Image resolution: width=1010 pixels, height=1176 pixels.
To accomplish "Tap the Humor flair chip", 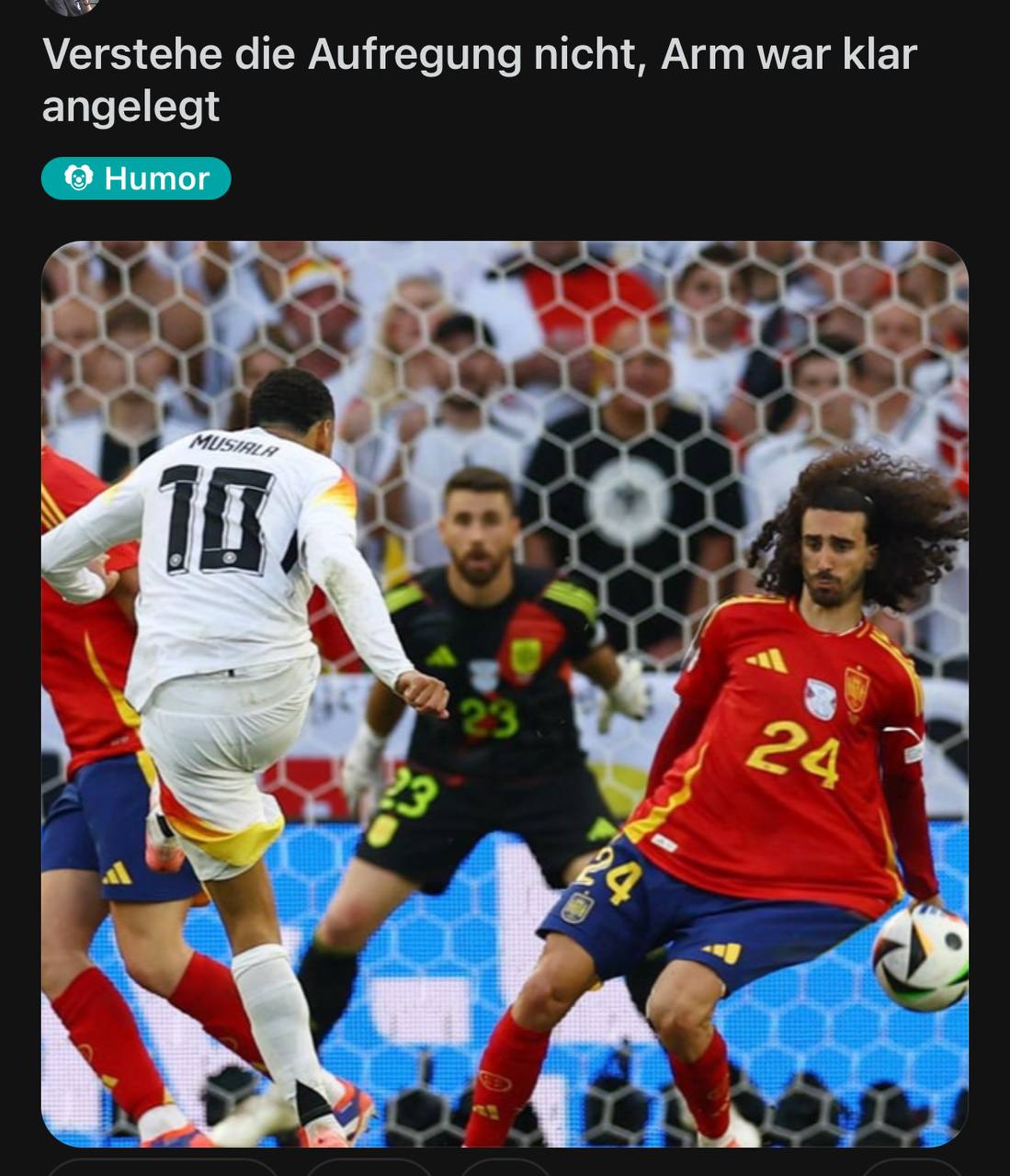I will coord(136,178).
